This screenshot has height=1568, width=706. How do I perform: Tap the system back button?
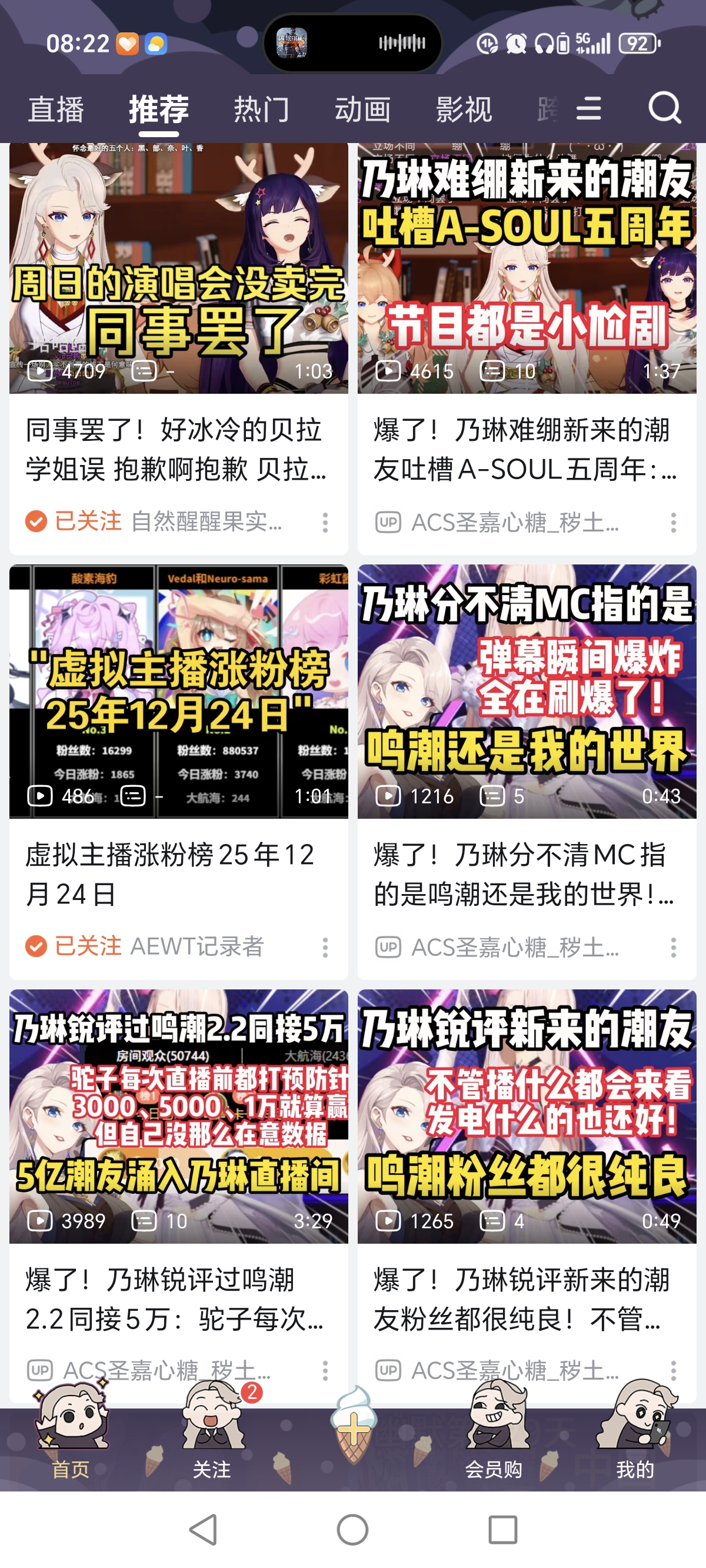tap(204, 1529)
